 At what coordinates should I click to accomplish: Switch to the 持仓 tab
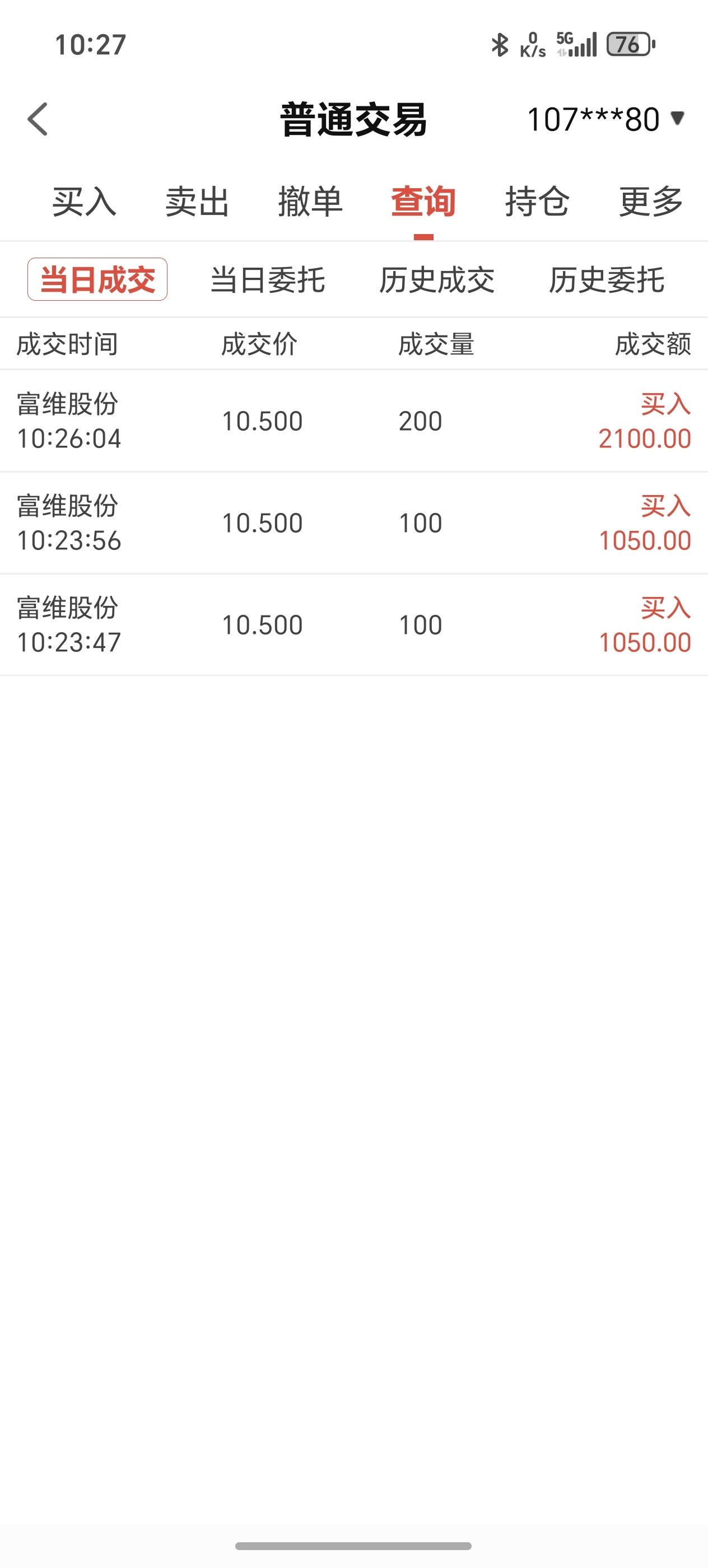coord(537,202)
